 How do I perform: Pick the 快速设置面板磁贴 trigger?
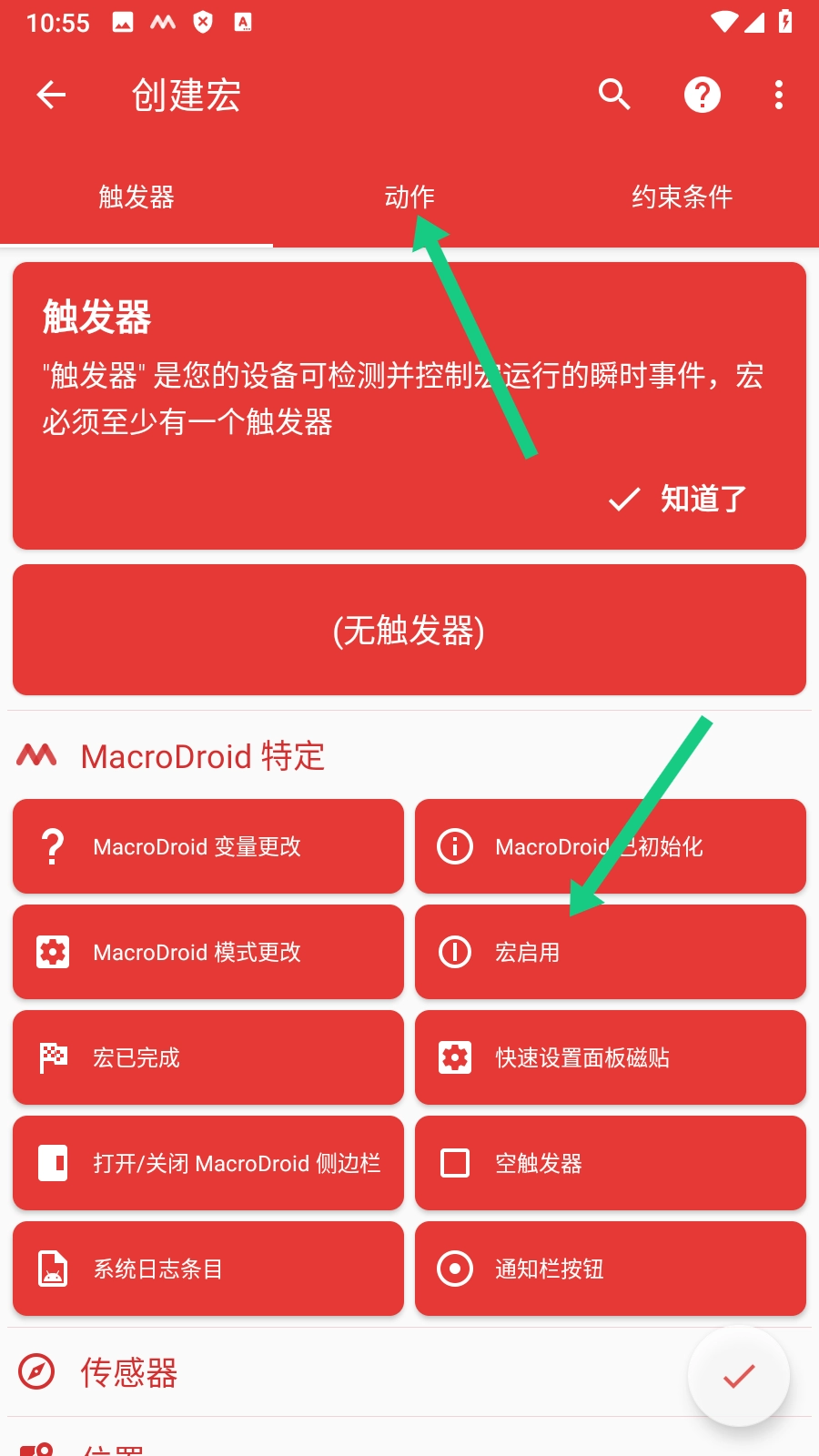pyautogui.click(x=611, y=1057)
